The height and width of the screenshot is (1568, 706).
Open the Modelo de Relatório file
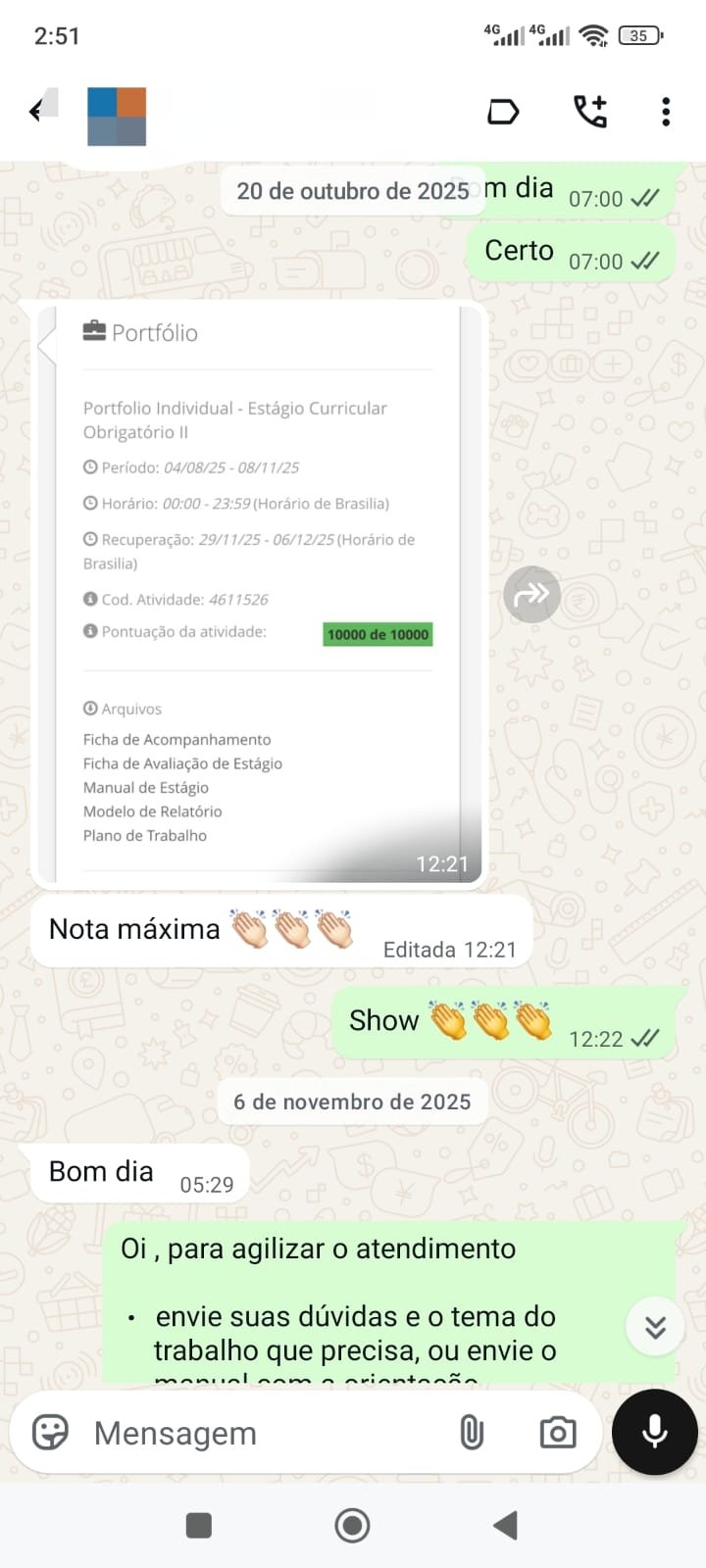152,811
